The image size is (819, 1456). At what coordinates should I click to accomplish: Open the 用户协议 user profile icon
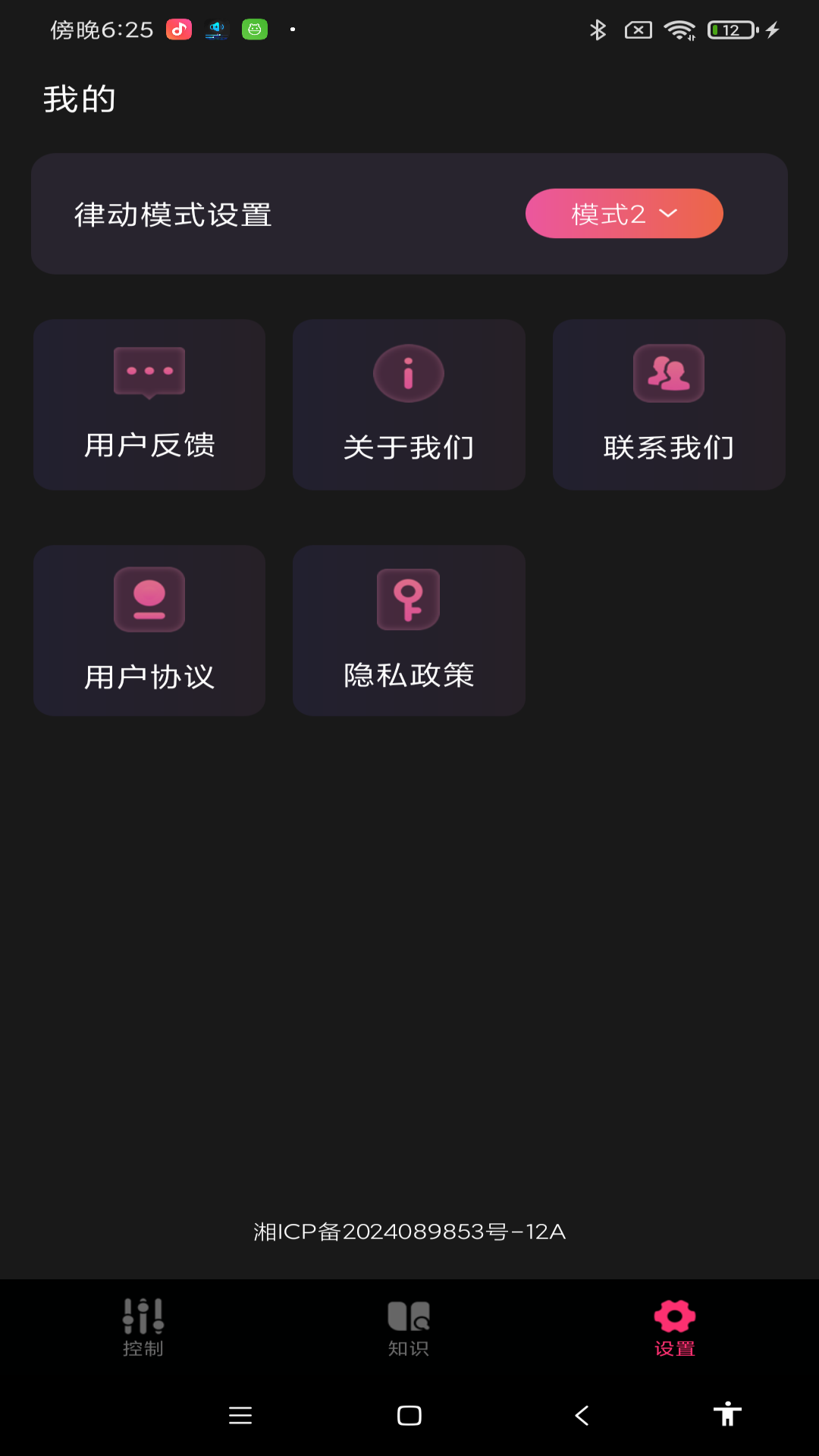pos(149,599)
